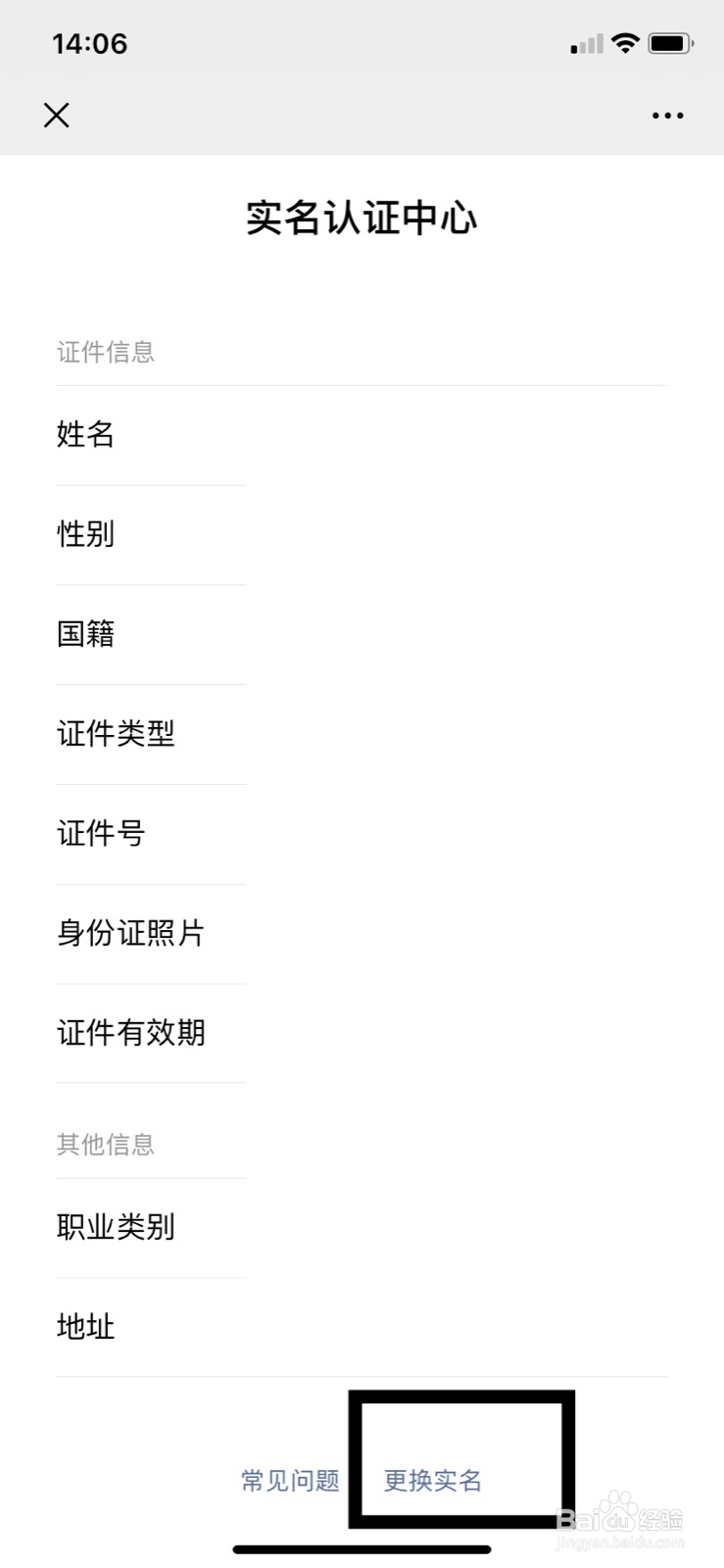Tap the Wi-Fi icon in status bar
This screenshot has height=1568, width=724.
(624, 43)
